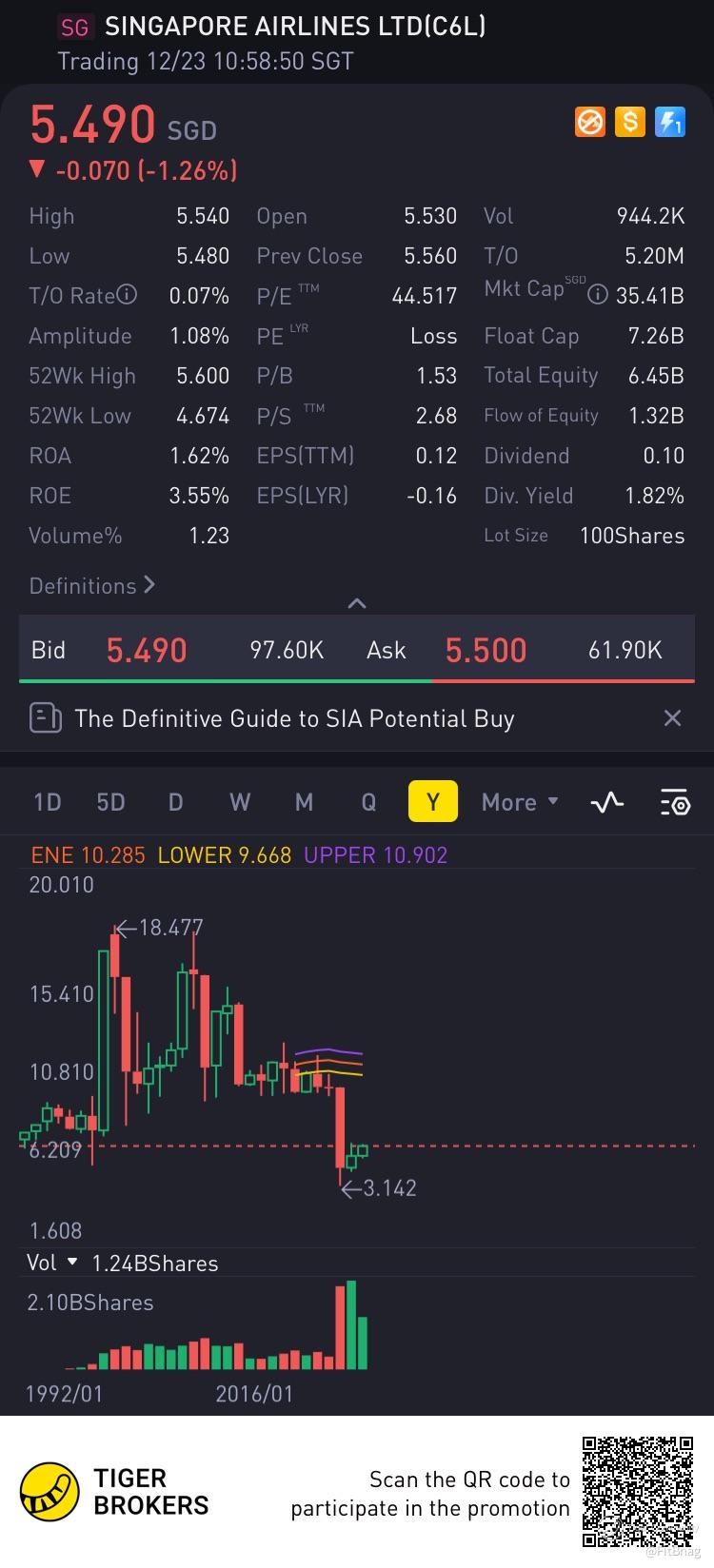Select the monthly M chart
Screen dimensions: 714x1568
point(304,802)
